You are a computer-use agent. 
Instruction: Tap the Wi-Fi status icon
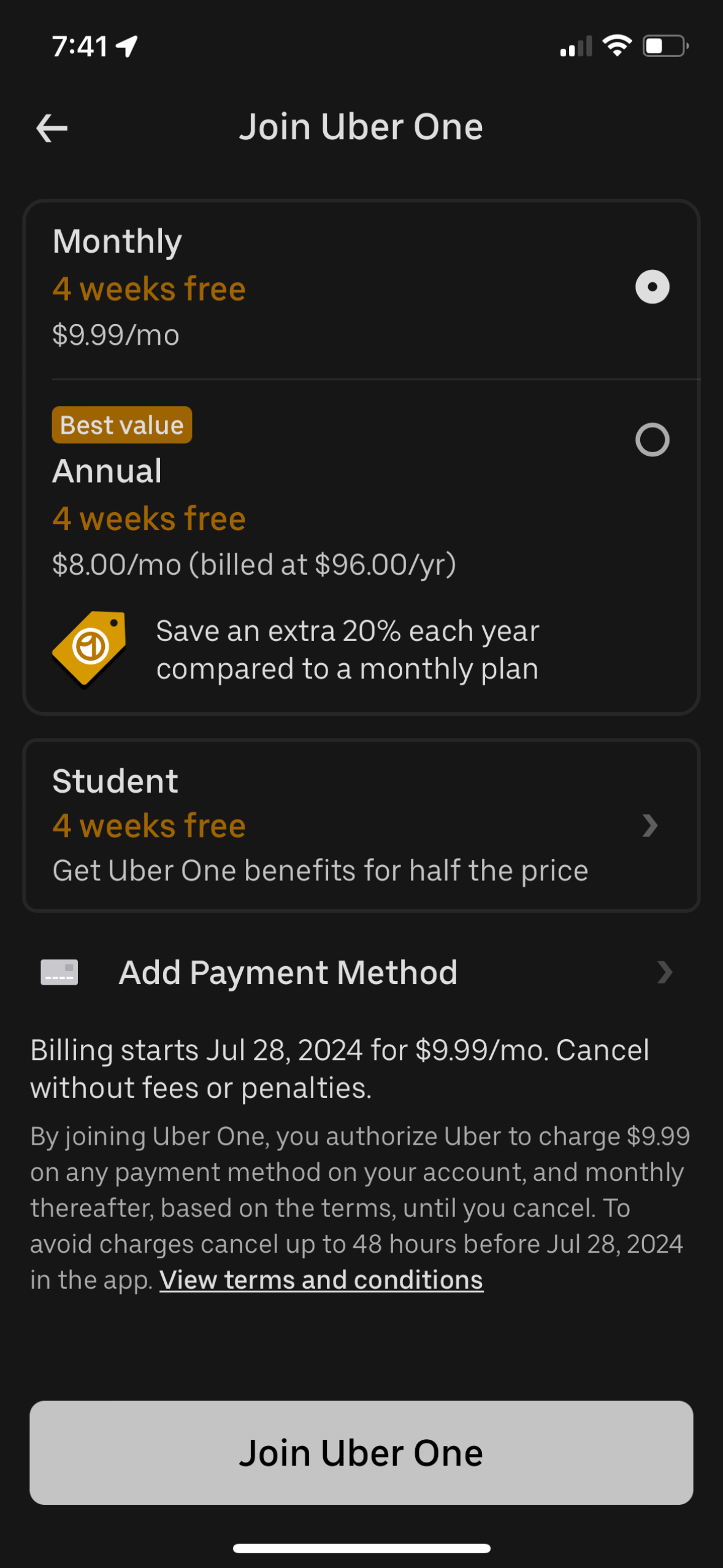616,44
